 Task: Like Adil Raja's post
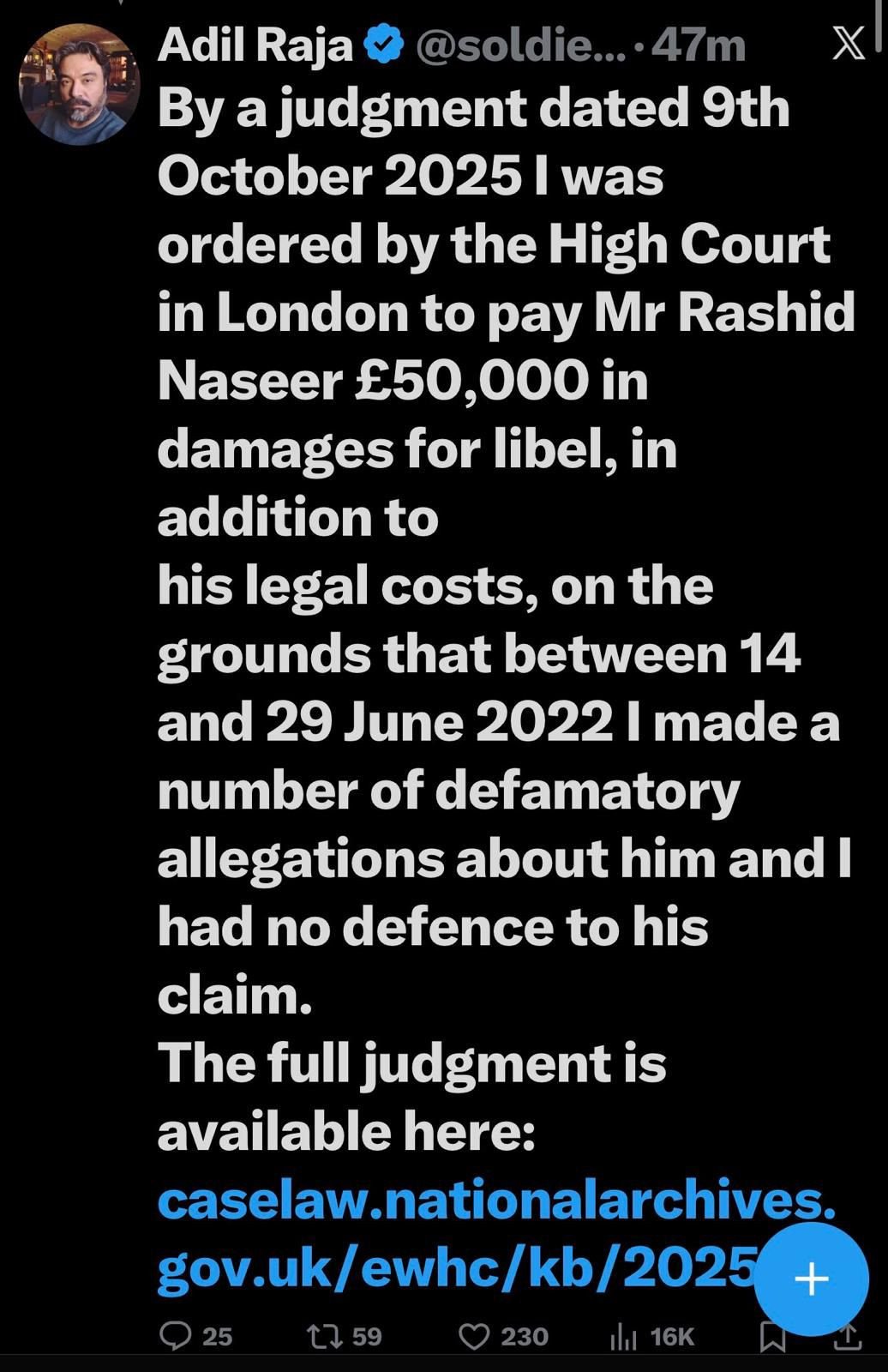pos(475,1336)
